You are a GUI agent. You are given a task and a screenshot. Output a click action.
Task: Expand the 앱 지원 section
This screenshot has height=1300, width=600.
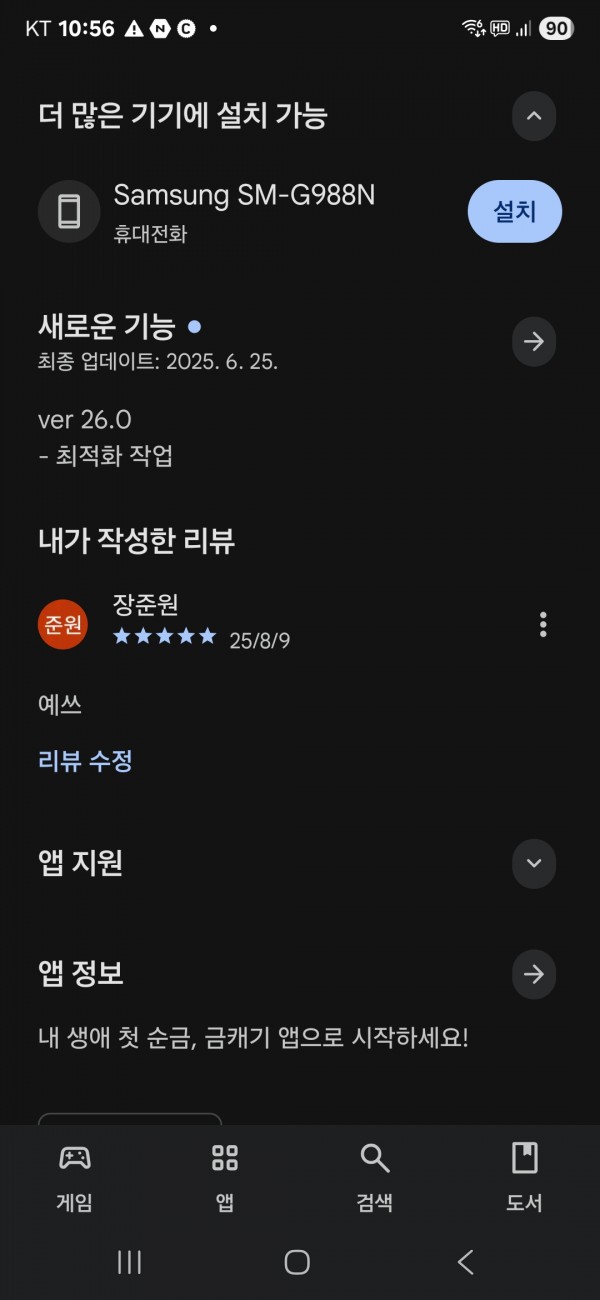(x=534, y=864)
